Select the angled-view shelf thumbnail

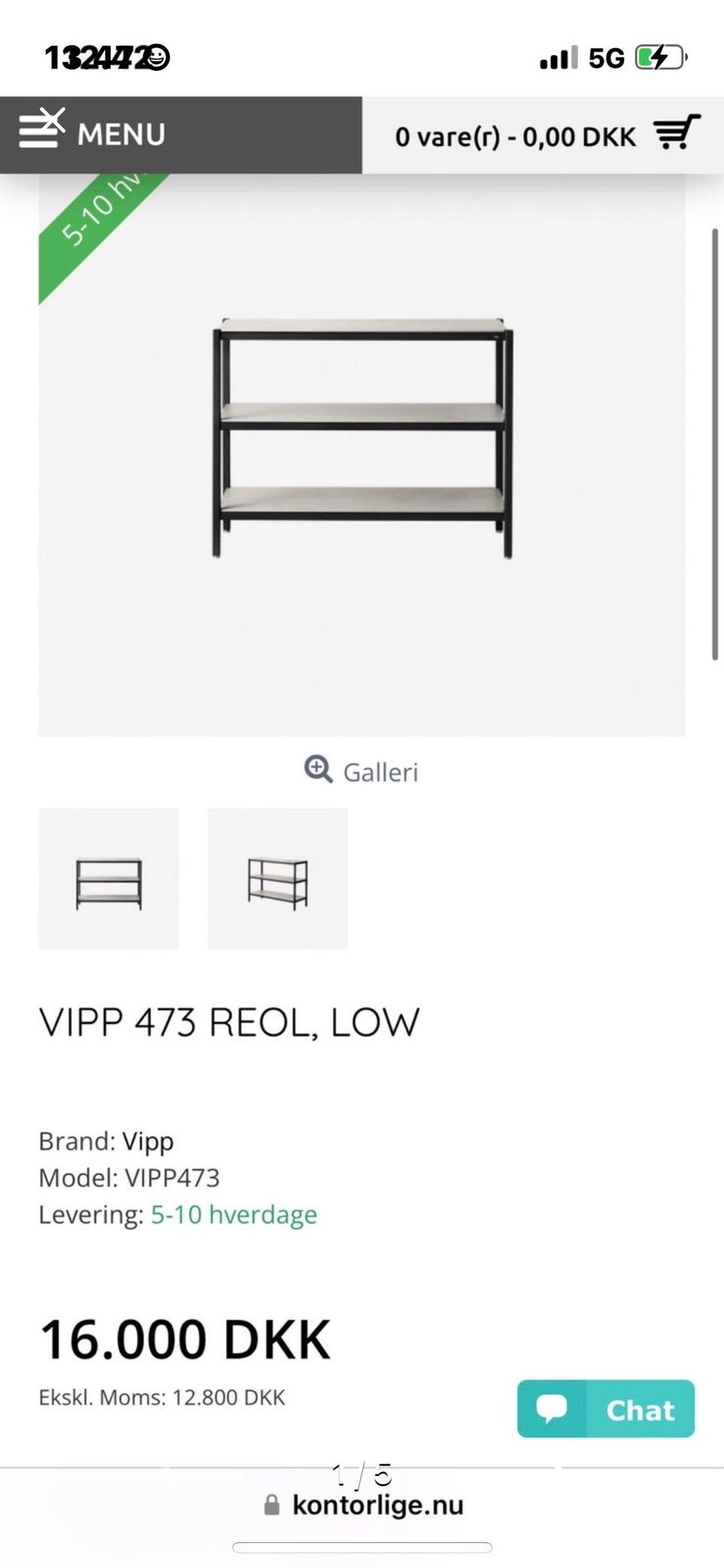[x=277, y=879]
